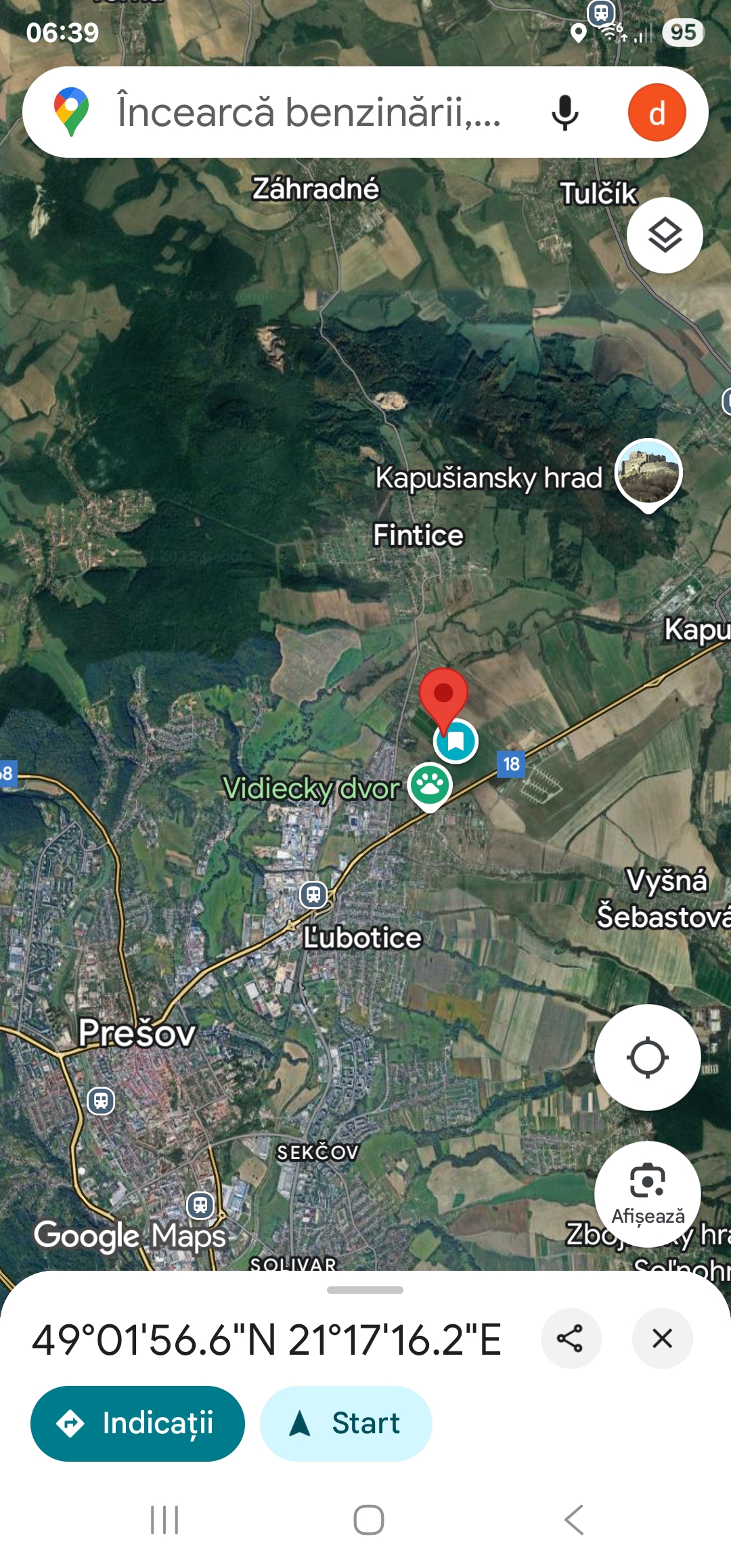
Task: Begin navigation with the Start button
Action: pos(346,1423)
